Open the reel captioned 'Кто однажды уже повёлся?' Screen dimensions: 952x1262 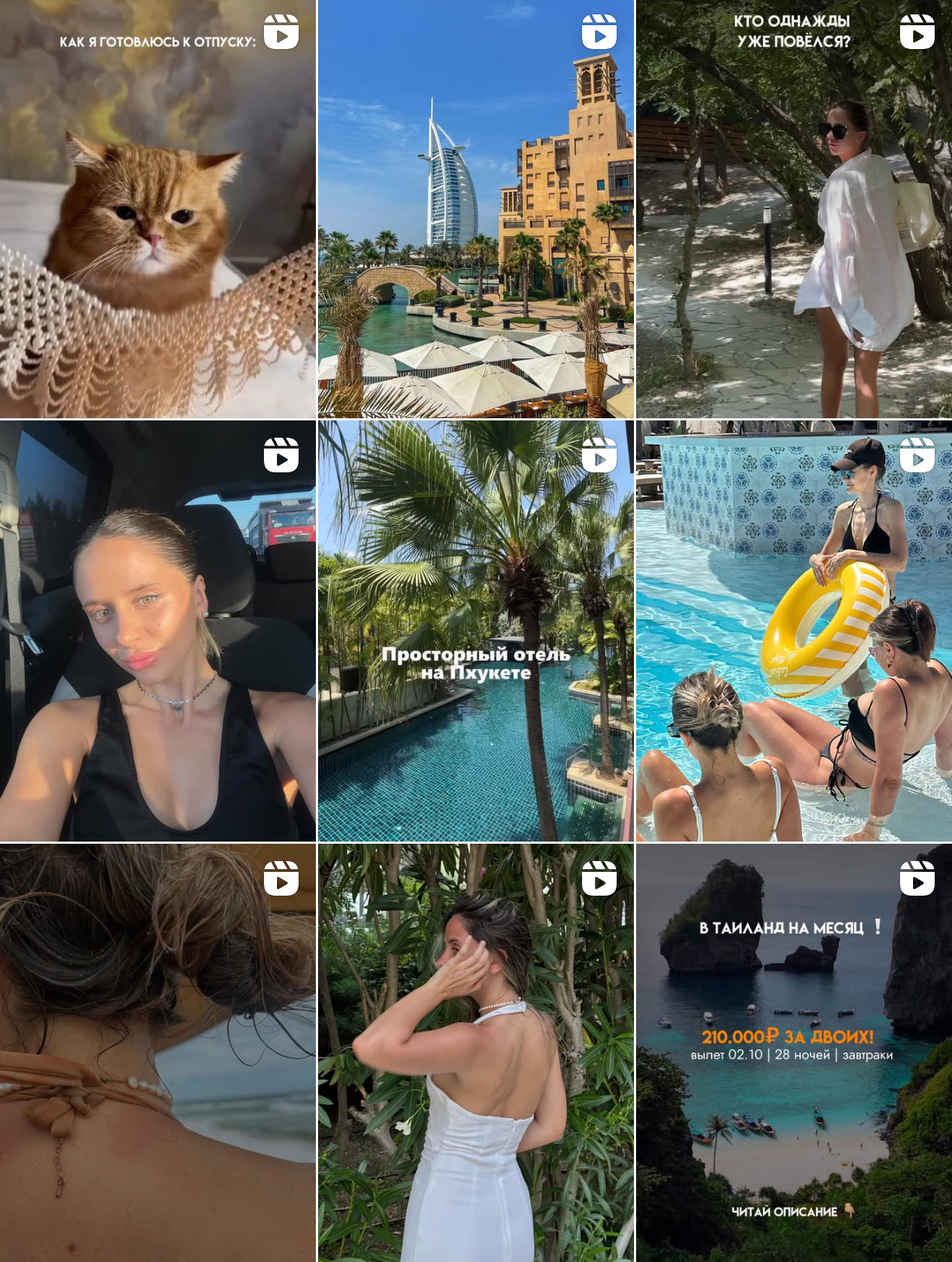click(793, 209)
